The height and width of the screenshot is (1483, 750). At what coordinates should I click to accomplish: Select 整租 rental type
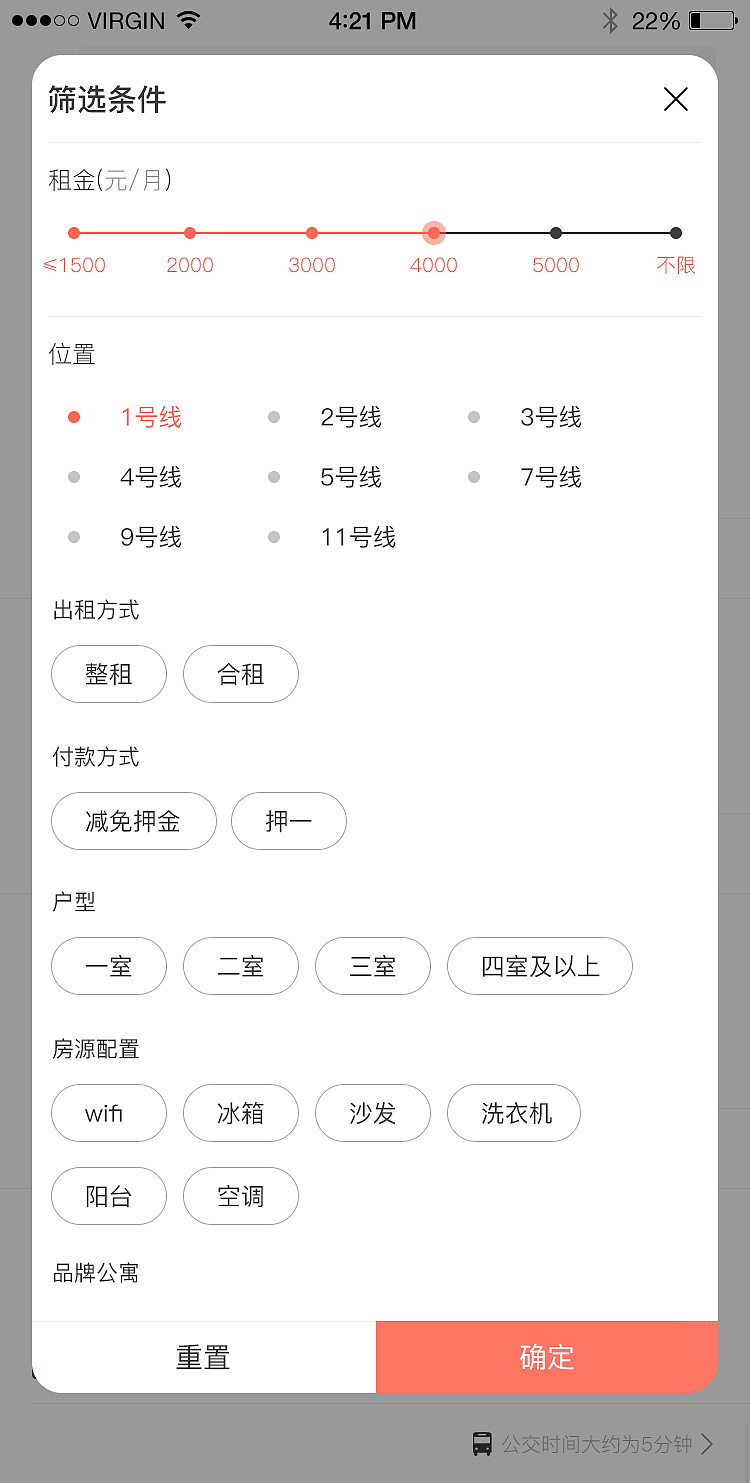pos(108,674)
